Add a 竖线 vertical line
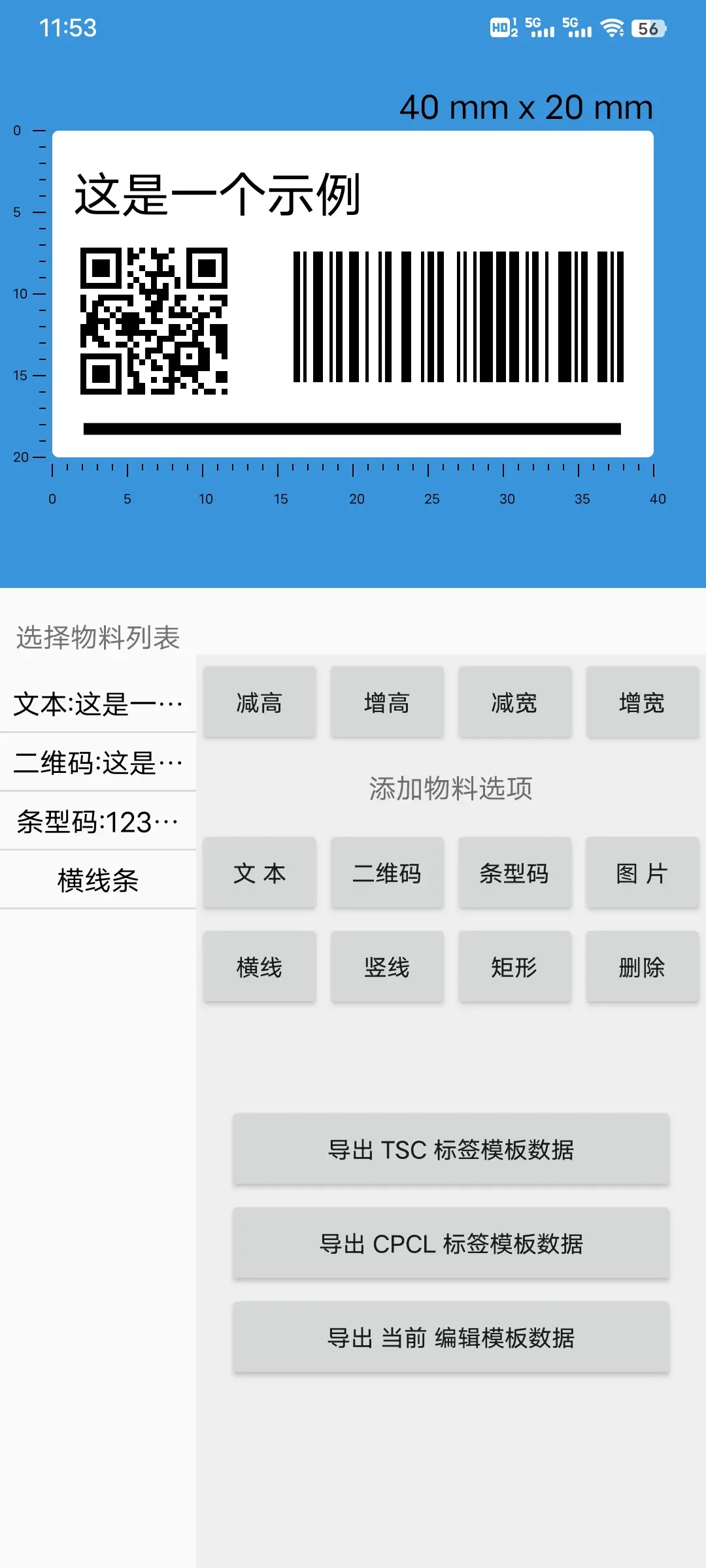Viewport: 706px width, 1568px height. (387, 967)
